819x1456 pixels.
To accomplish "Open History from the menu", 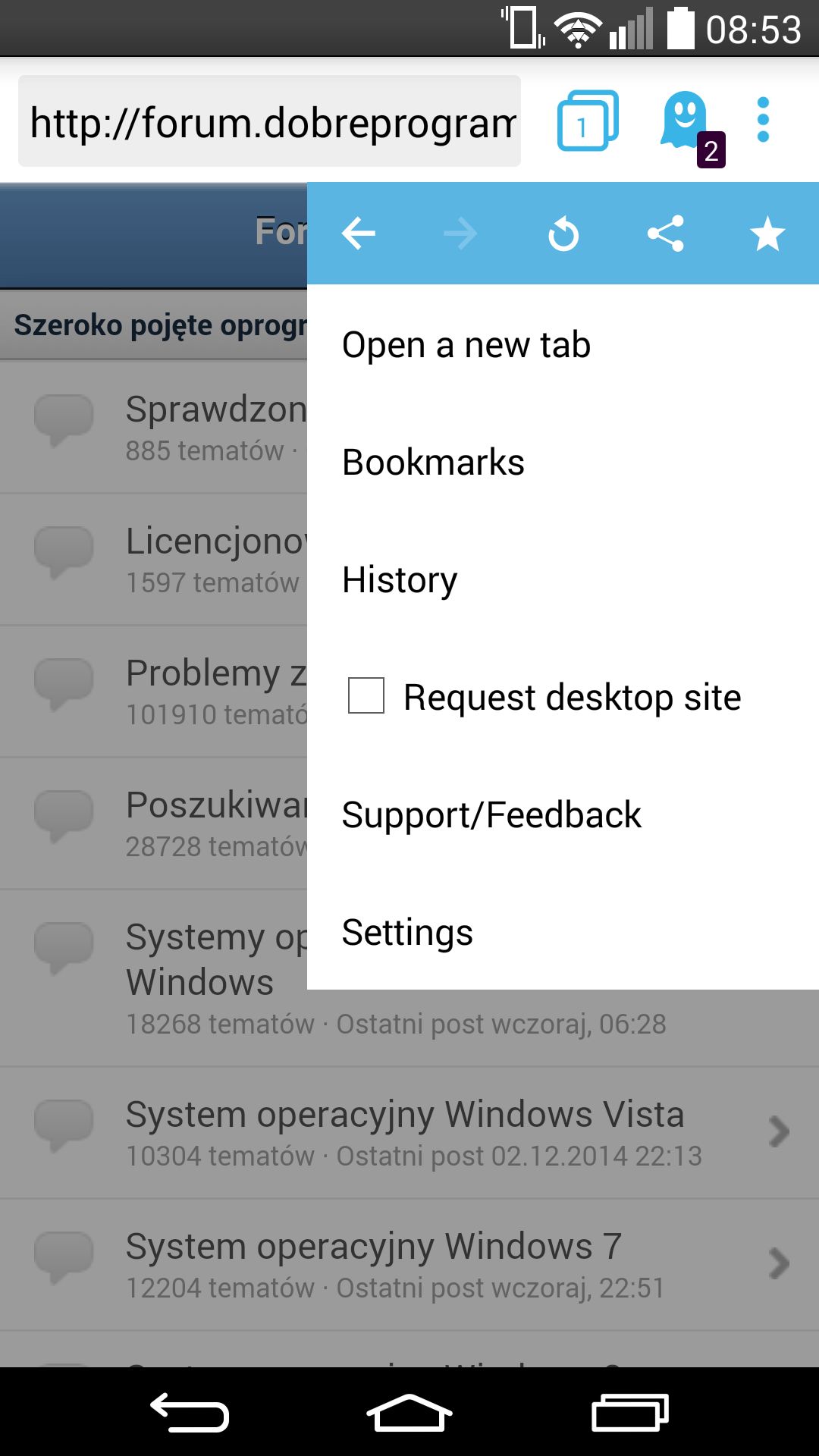I will [563, 579].
